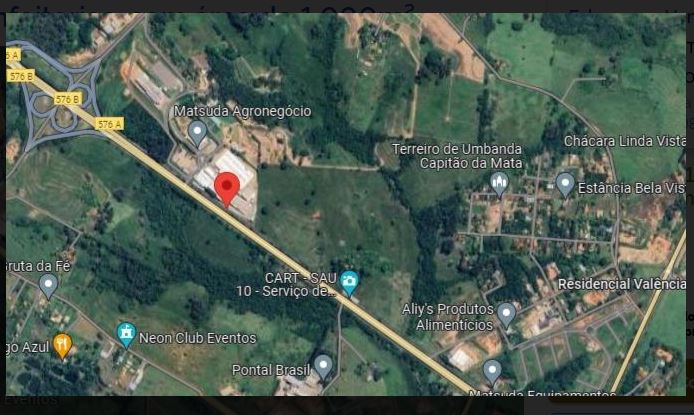Tap the red location pin
Image resolution: width=694 pixels, height=415 pixels.
(x=228, y=187)
